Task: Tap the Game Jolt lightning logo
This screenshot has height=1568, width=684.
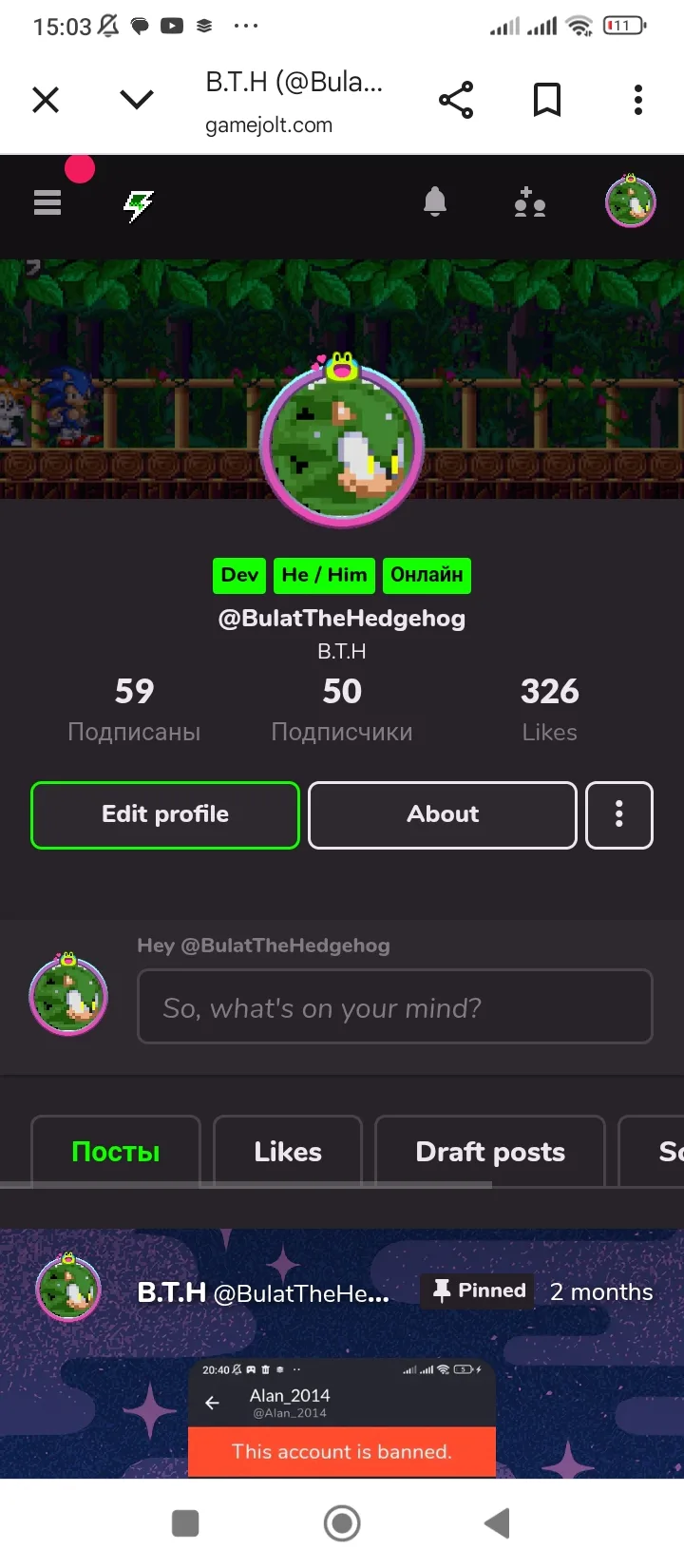Action: coord(139,203)
